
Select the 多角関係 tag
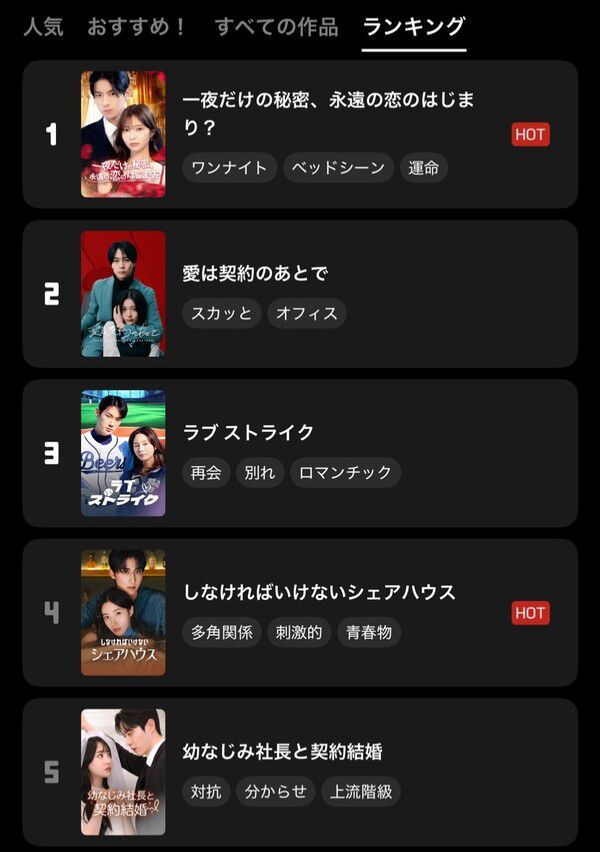[221, 632]
